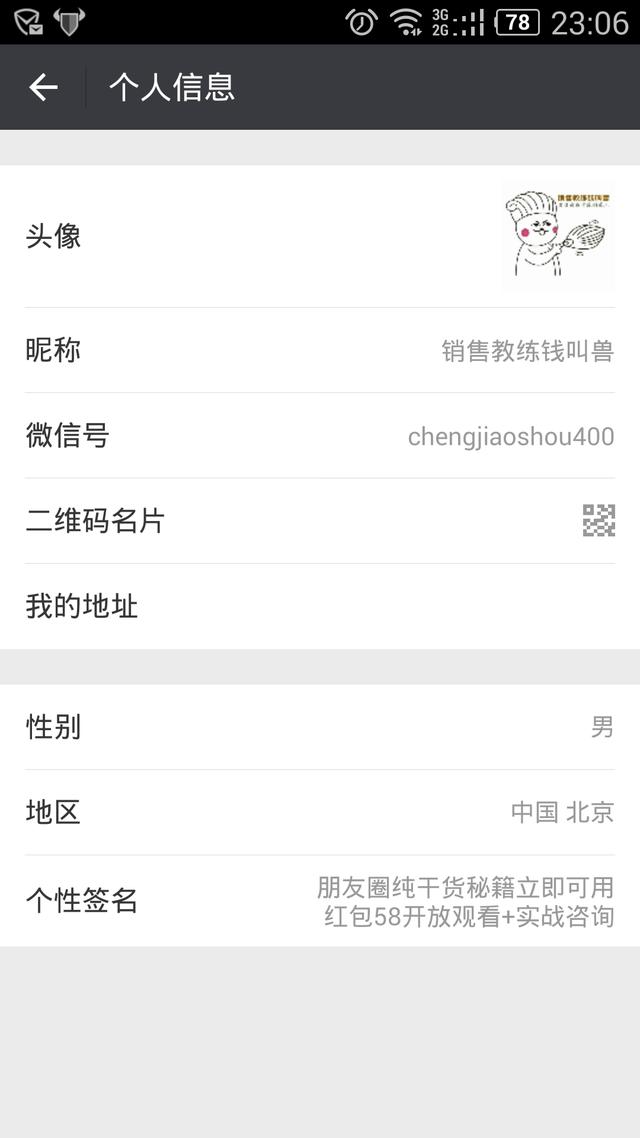
Task: Go back from 个人信息 page
Action: (x=43, y=88)
